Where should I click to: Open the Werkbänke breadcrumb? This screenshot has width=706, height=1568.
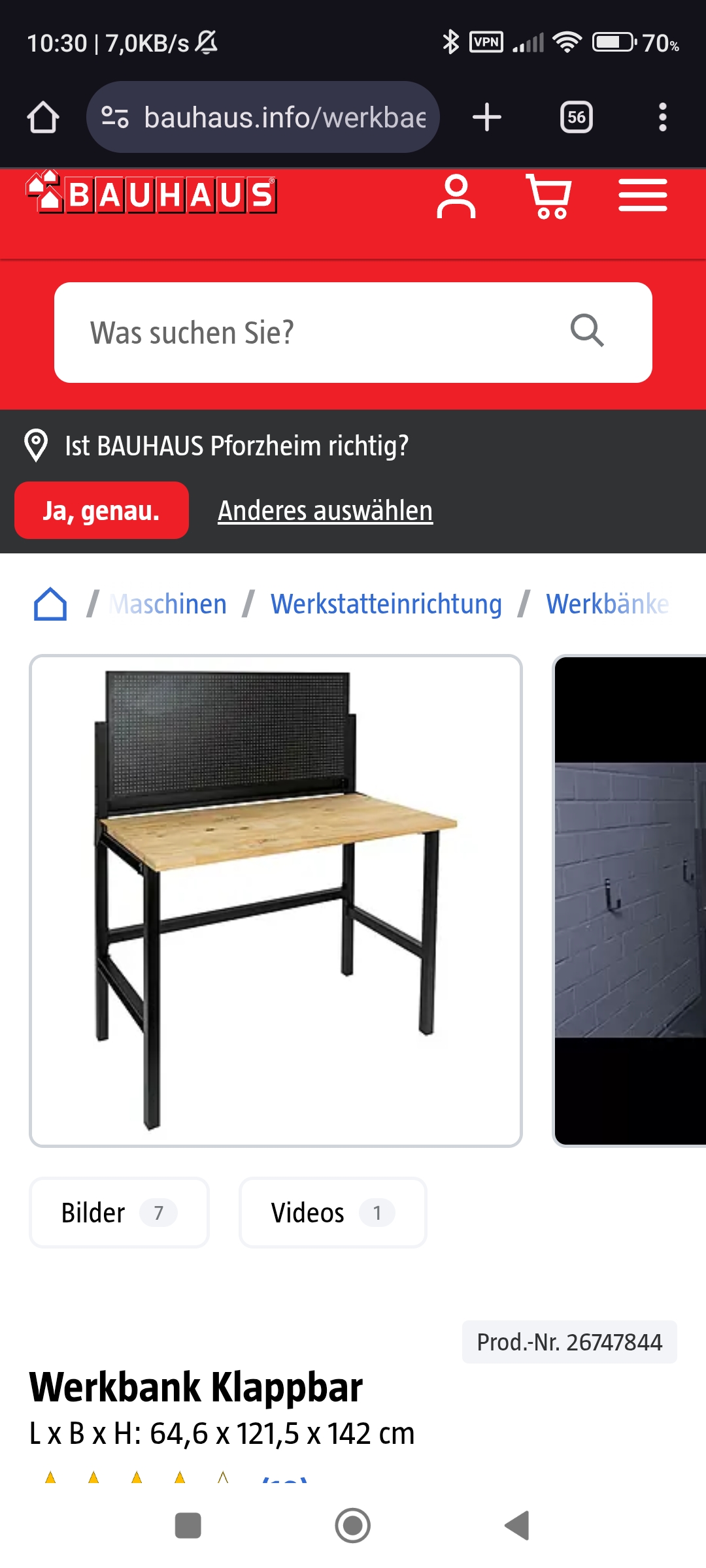[607, 604]
